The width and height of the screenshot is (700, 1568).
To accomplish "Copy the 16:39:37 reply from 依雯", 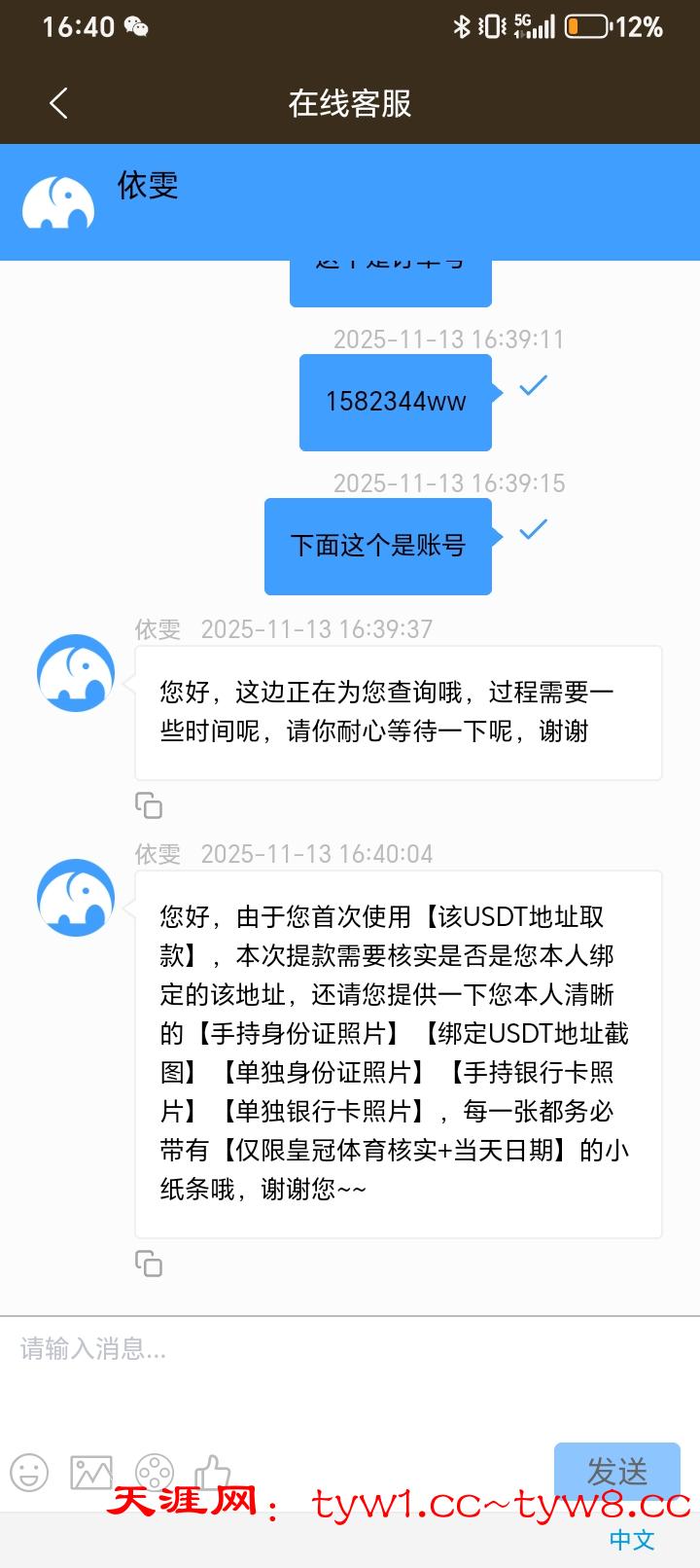I will 148,805.
